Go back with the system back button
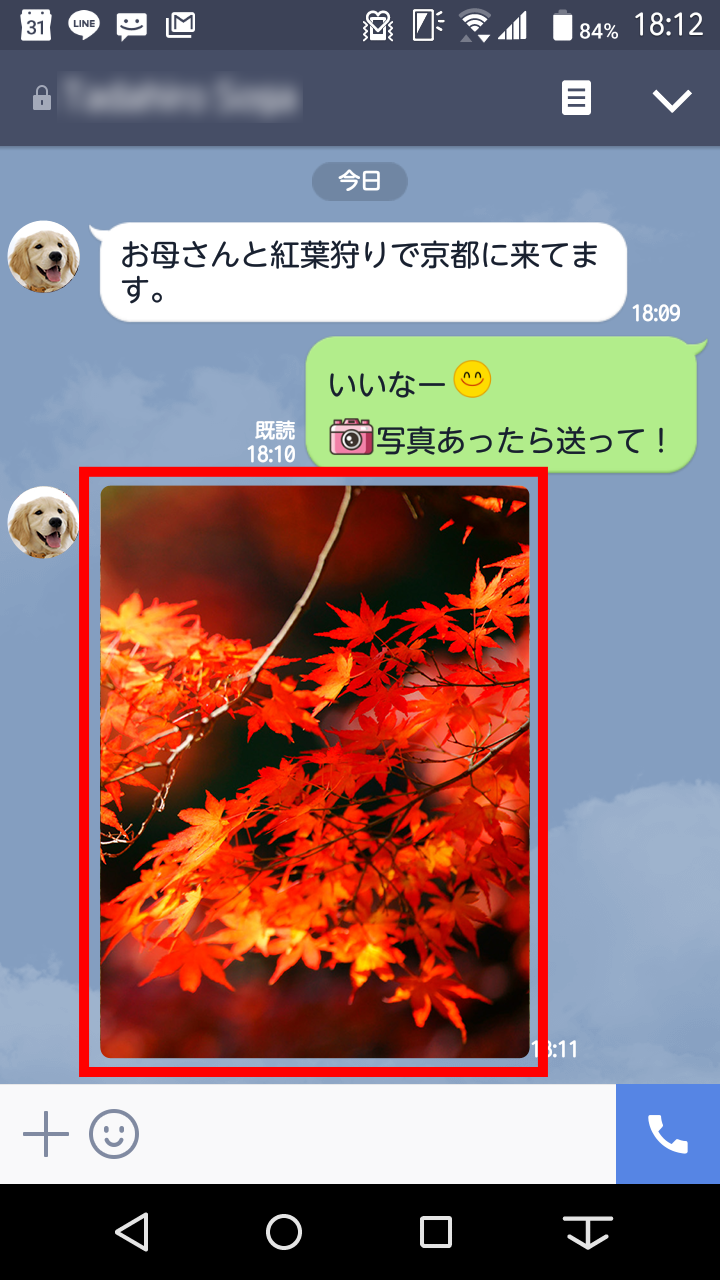This screenshot has width=720, height=1280. pyautogui.click(x=132, y=1232)
